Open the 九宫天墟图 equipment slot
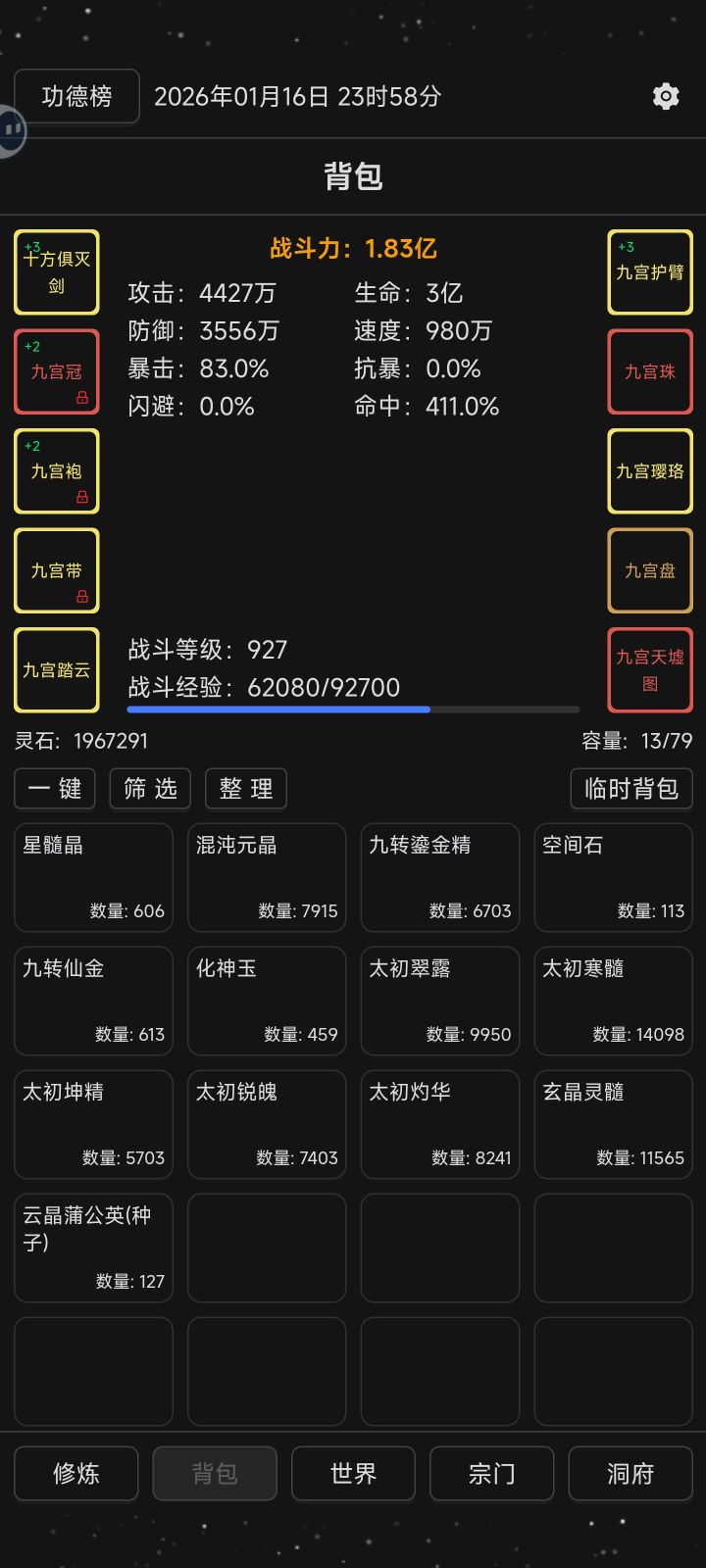 pos(649,669)
